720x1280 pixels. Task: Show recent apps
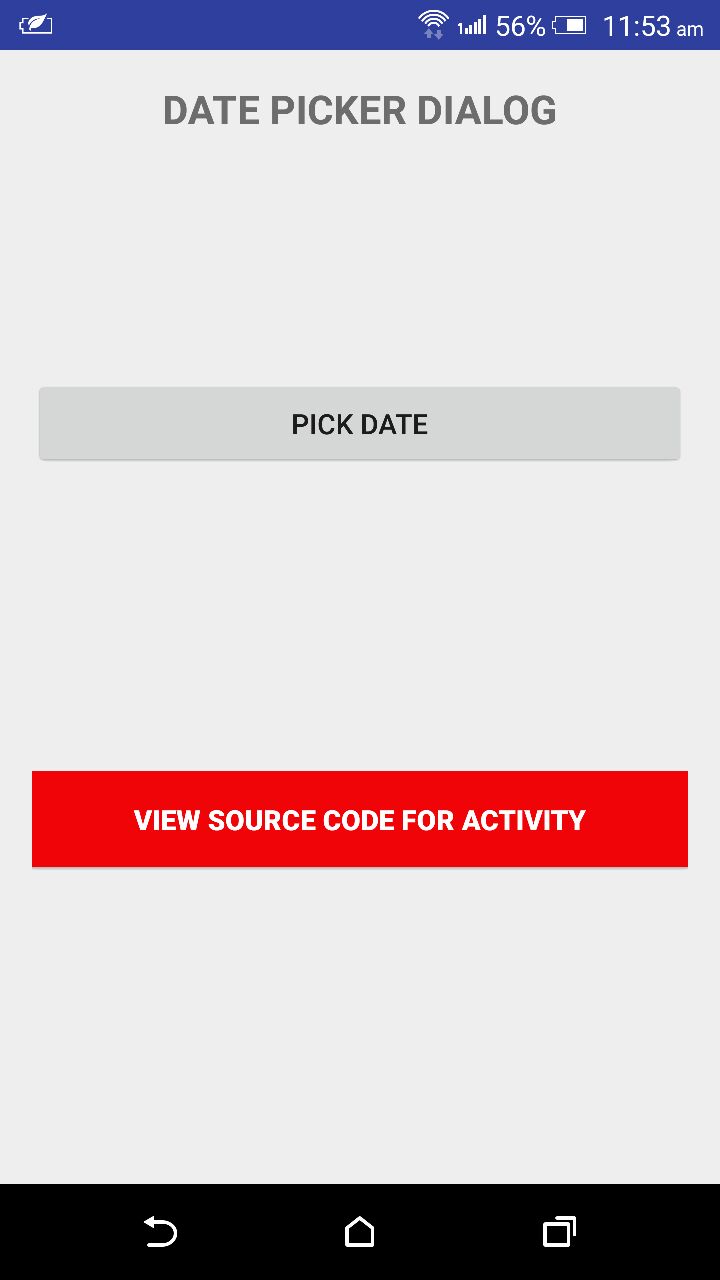click(x=560, y=1232)
